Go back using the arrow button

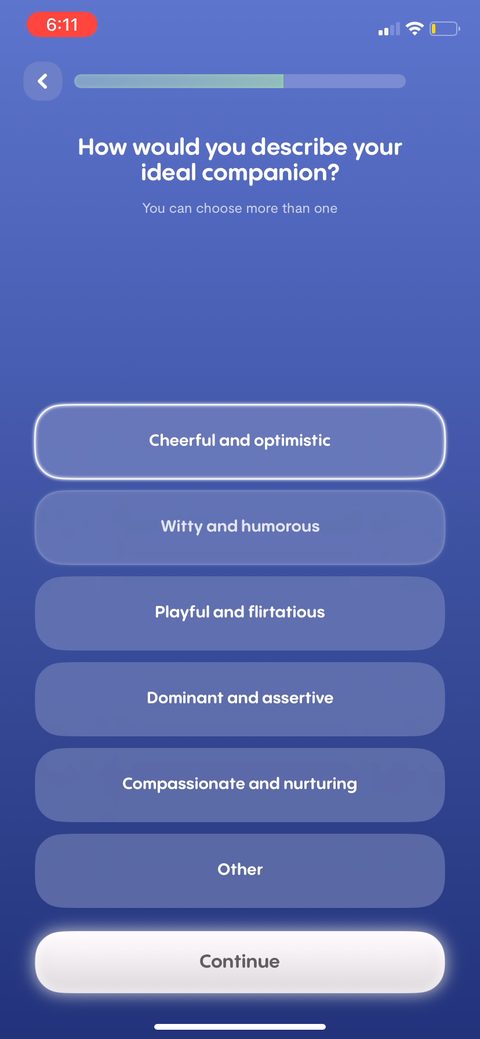(x=43, y=82)
